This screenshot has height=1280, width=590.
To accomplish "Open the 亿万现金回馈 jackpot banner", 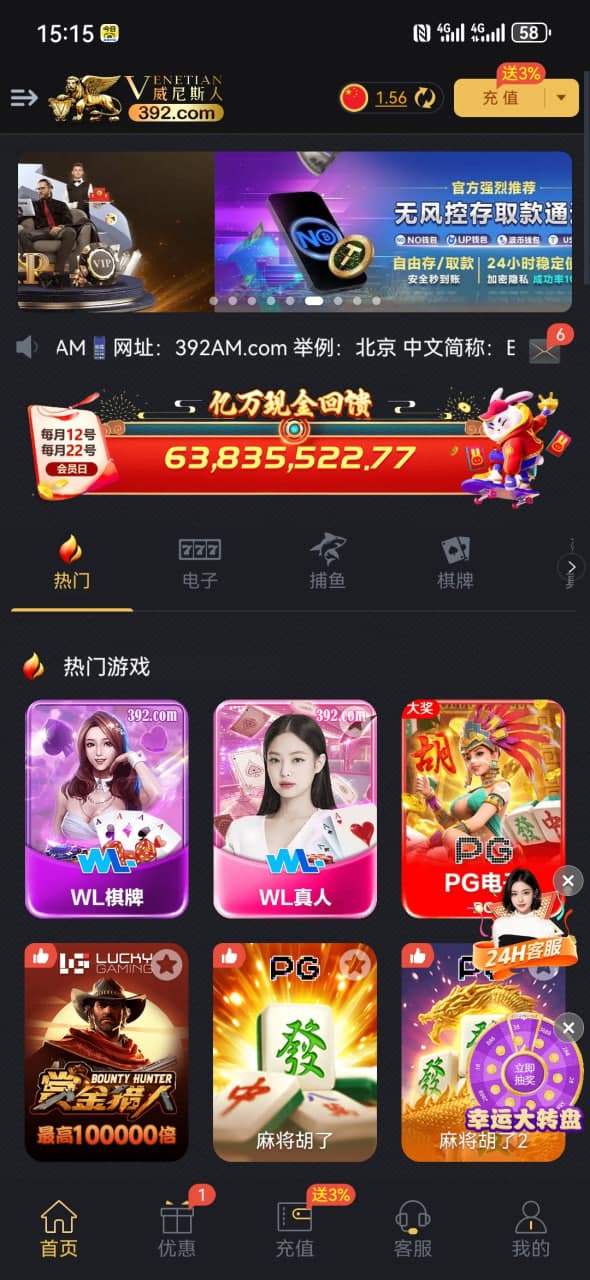I will click(295, 442).
